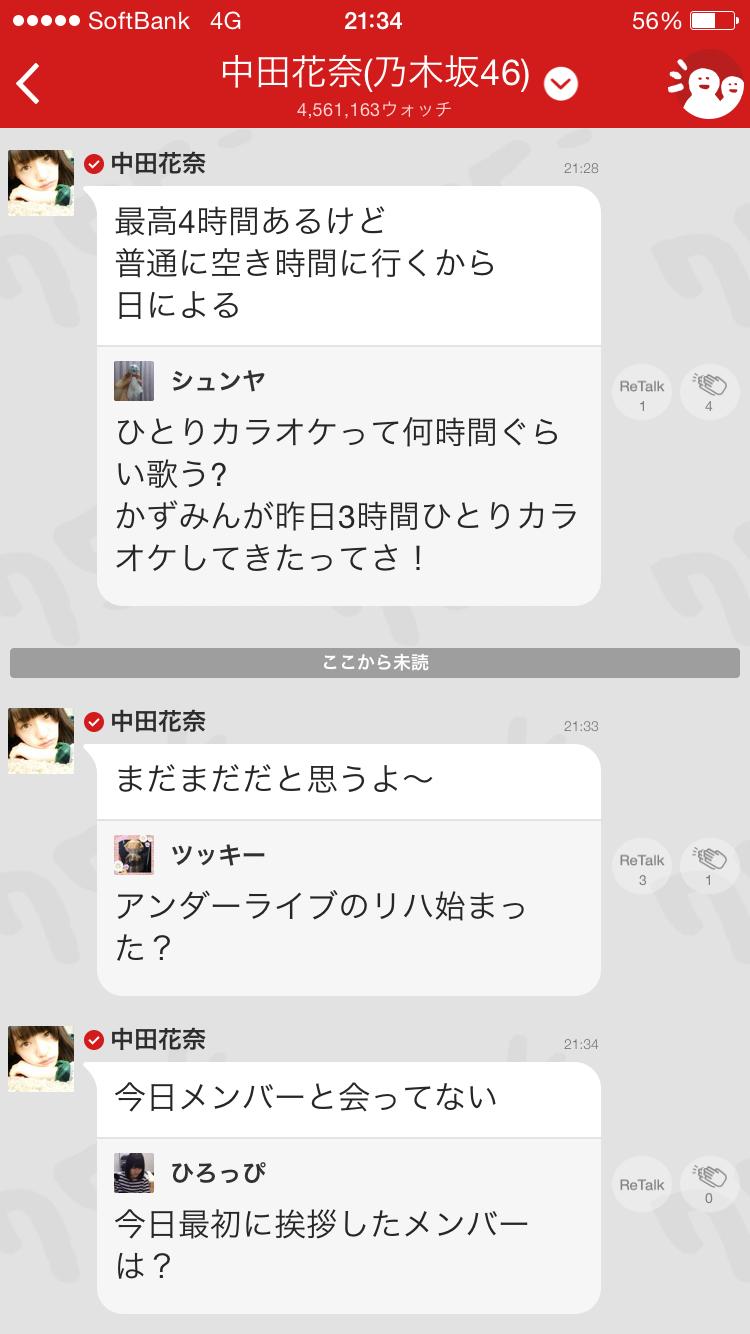This screenshot has width=750, height=1334.
Task: Open the mascot icon in the header
Action: point(707,85)
